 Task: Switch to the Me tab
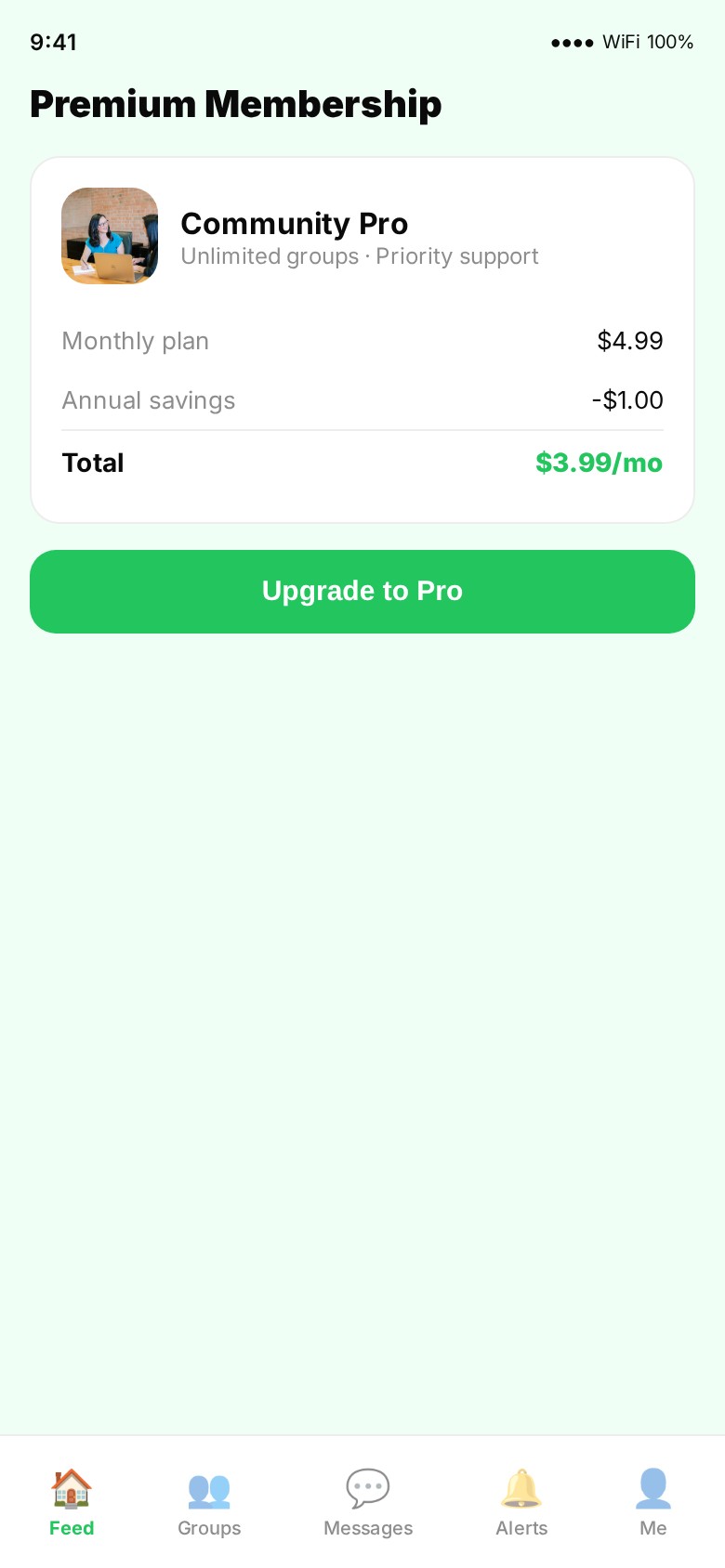coord(652,1503)
